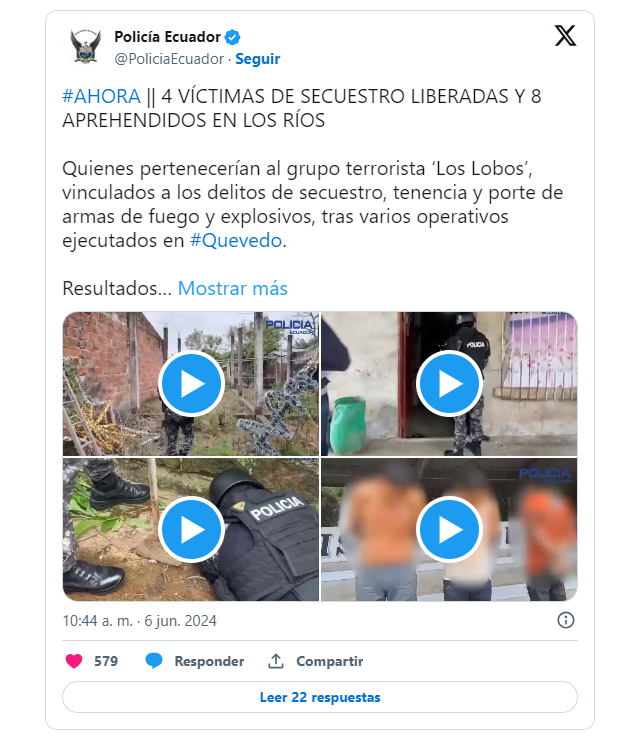Open the Policía Ecuador avatar
The width and height of the screenshot is (635, 736).
coord(86,47)
